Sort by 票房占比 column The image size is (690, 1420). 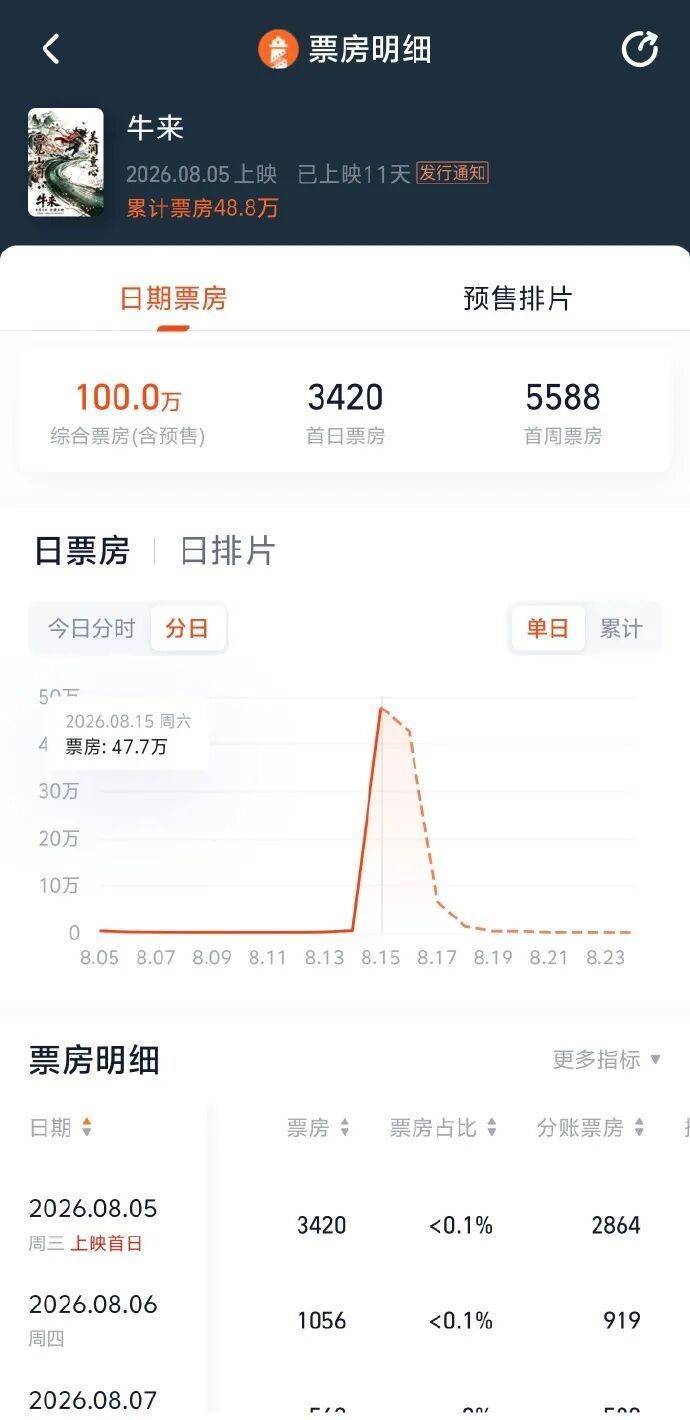[443, 1128]
